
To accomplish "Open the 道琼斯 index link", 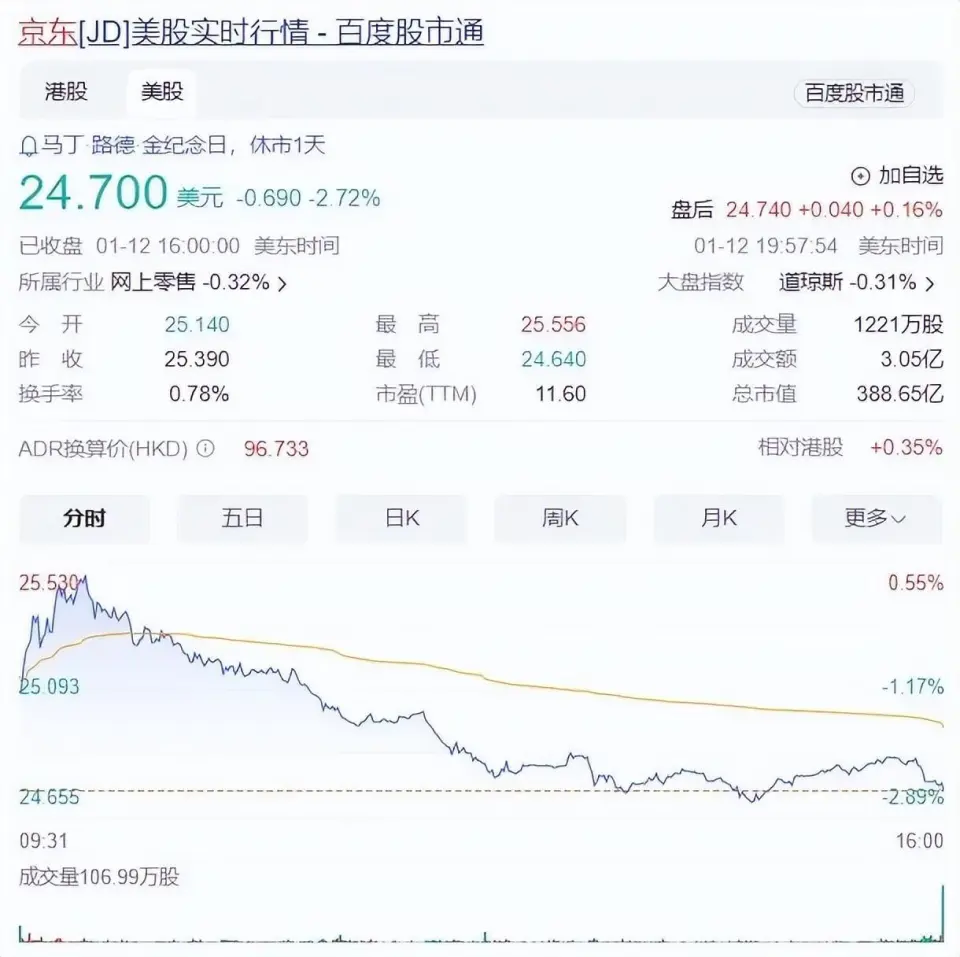I will tap(858, 283).
